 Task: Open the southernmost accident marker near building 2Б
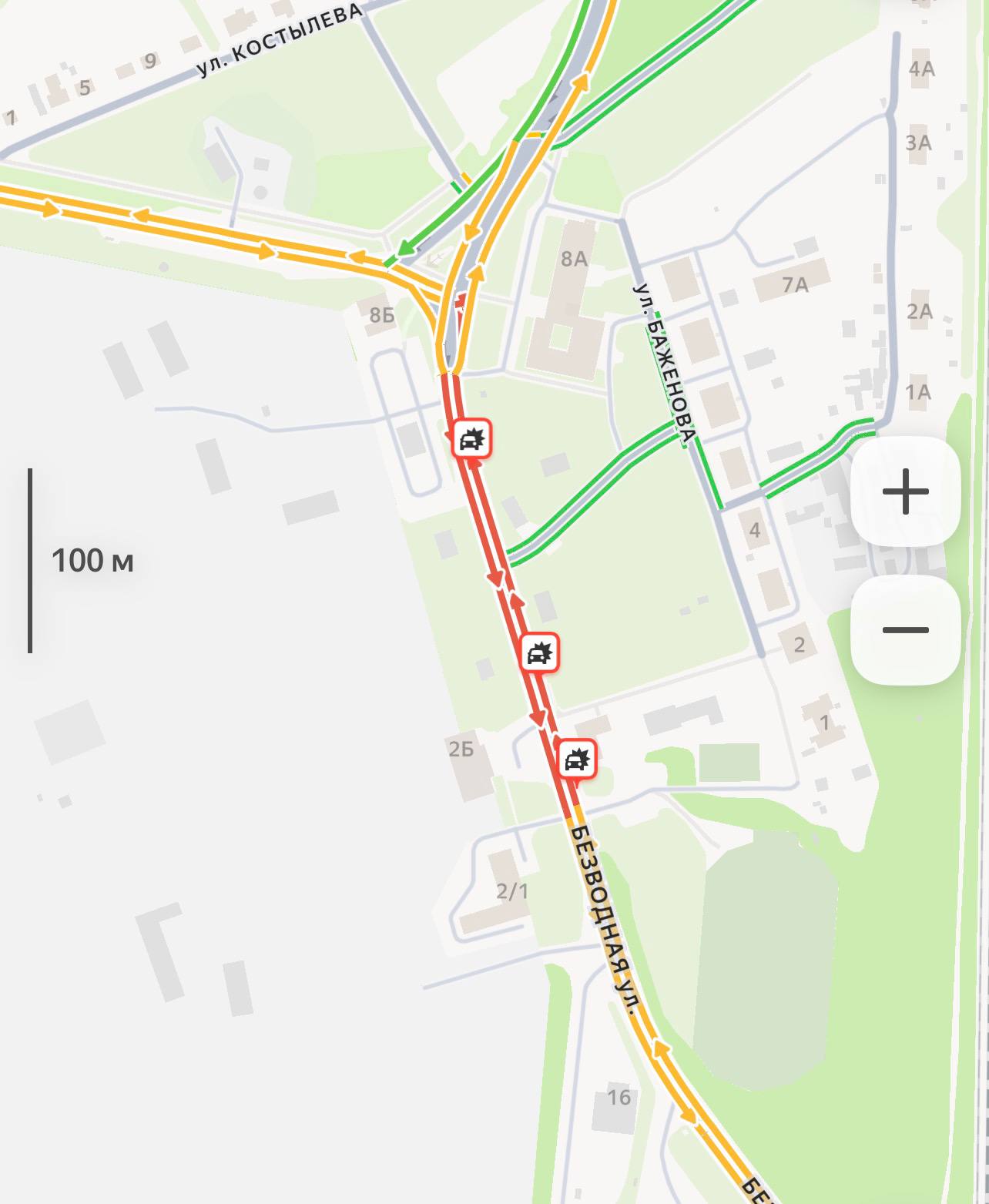click(x=577, y=760)
